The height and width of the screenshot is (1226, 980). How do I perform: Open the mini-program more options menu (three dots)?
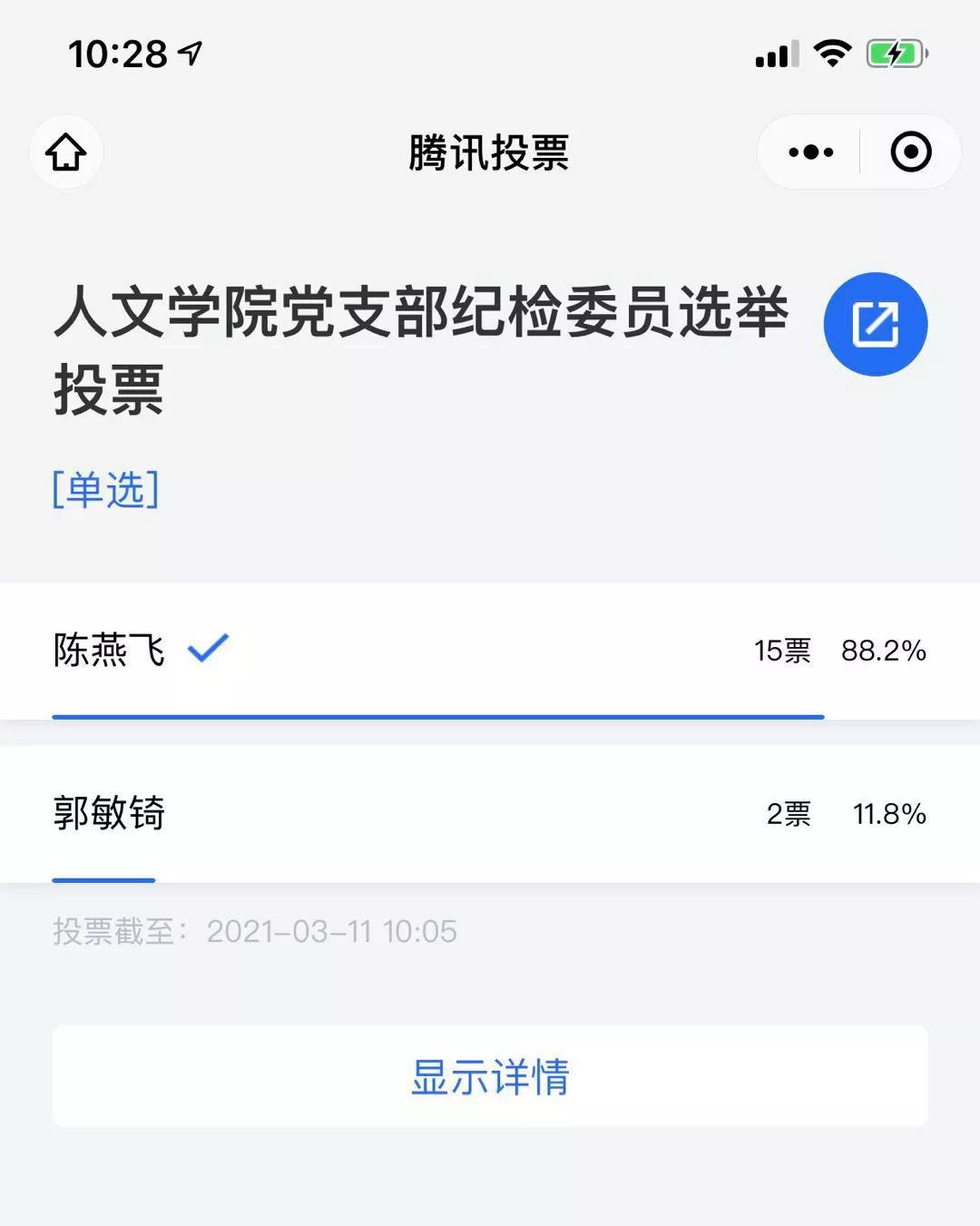810,152
